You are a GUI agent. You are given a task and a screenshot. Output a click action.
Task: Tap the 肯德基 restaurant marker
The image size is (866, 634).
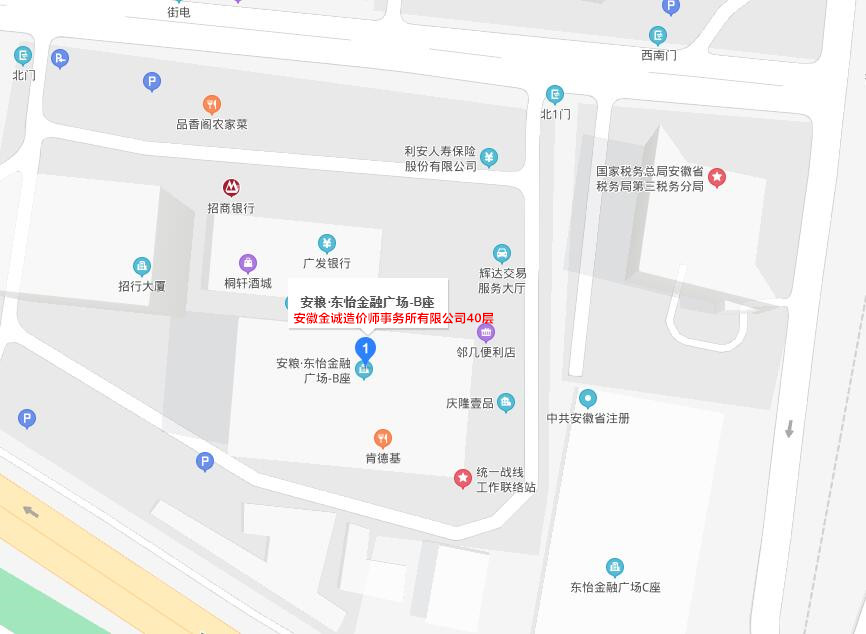(x=382, y=438)
